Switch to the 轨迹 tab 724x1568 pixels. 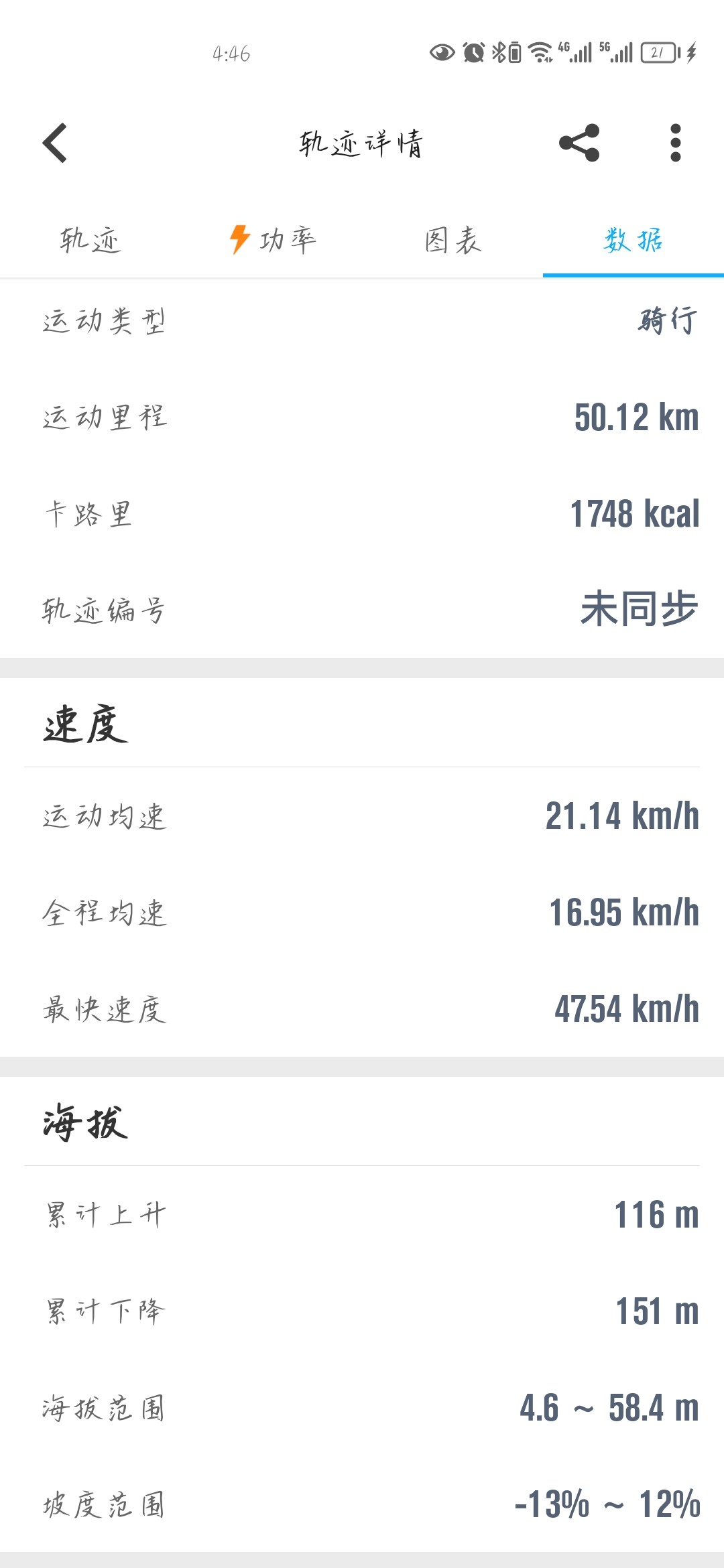tap(90, 240)
